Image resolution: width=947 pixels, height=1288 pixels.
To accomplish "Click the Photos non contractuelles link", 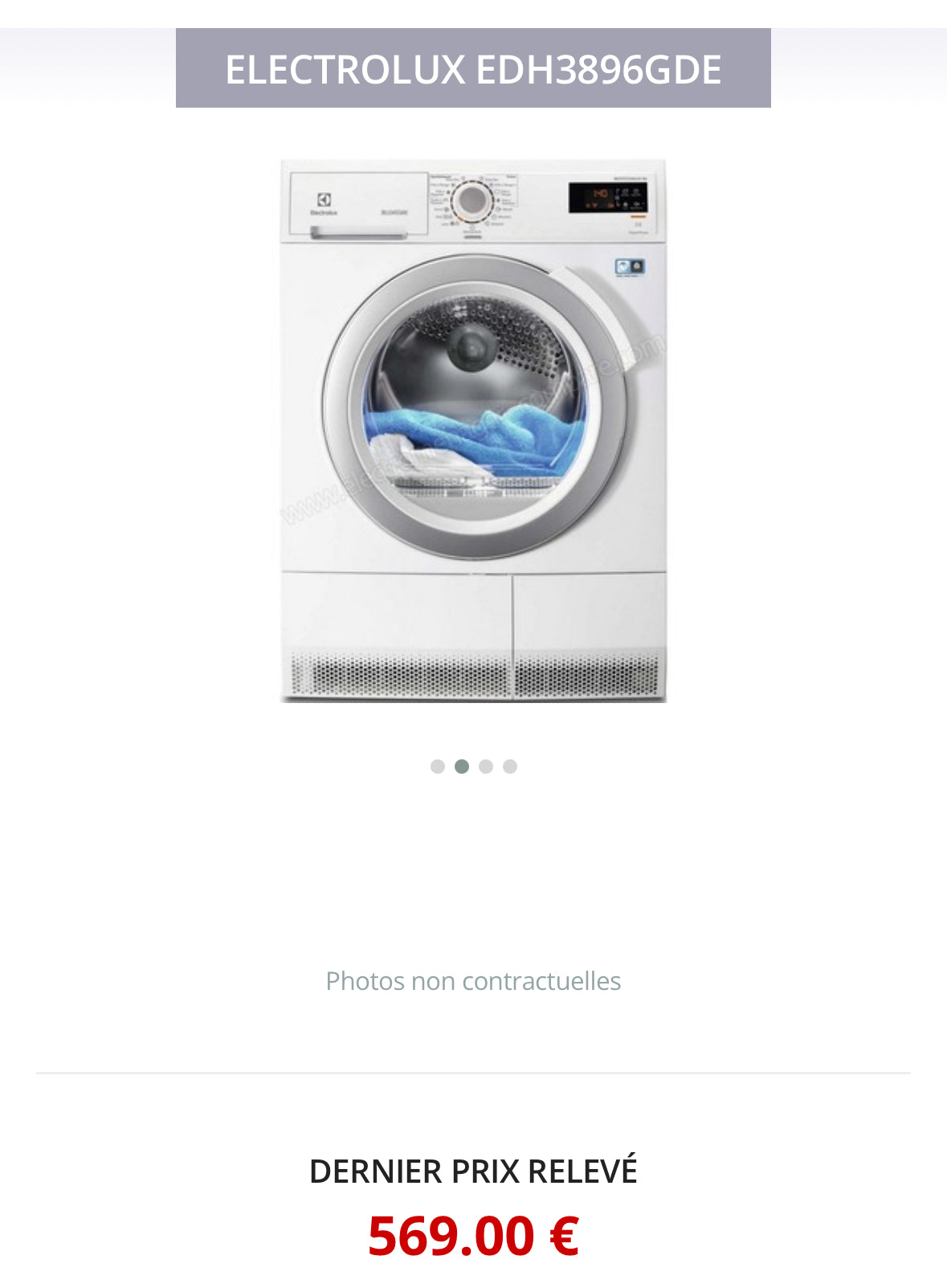I will pyautogui.click(x=473, y=981).
